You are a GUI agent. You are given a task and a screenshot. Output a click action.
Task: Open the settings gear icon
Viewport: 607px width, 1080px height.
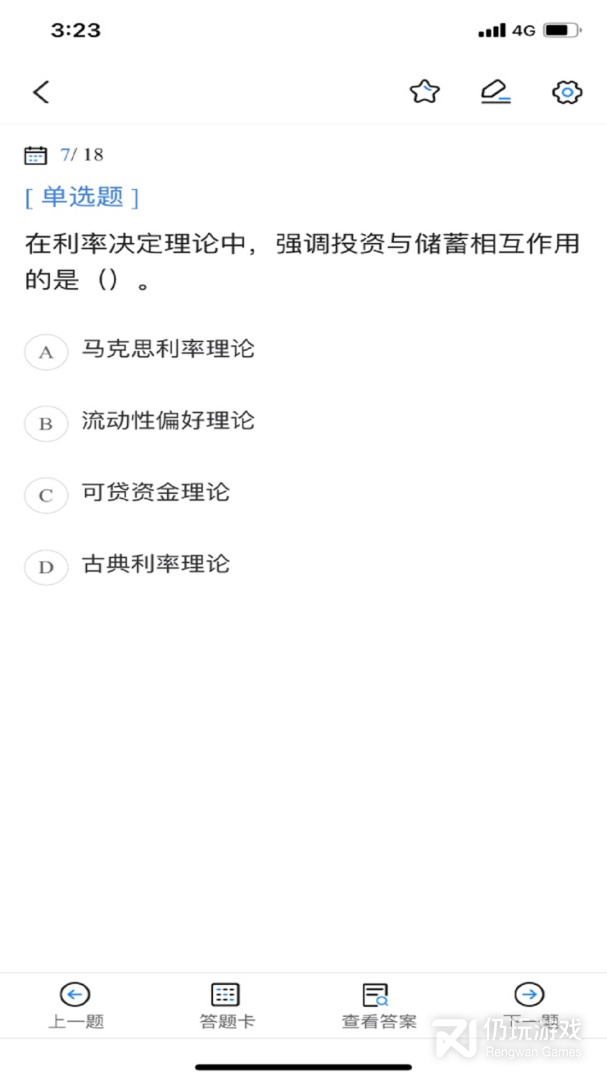pos(567,92)
